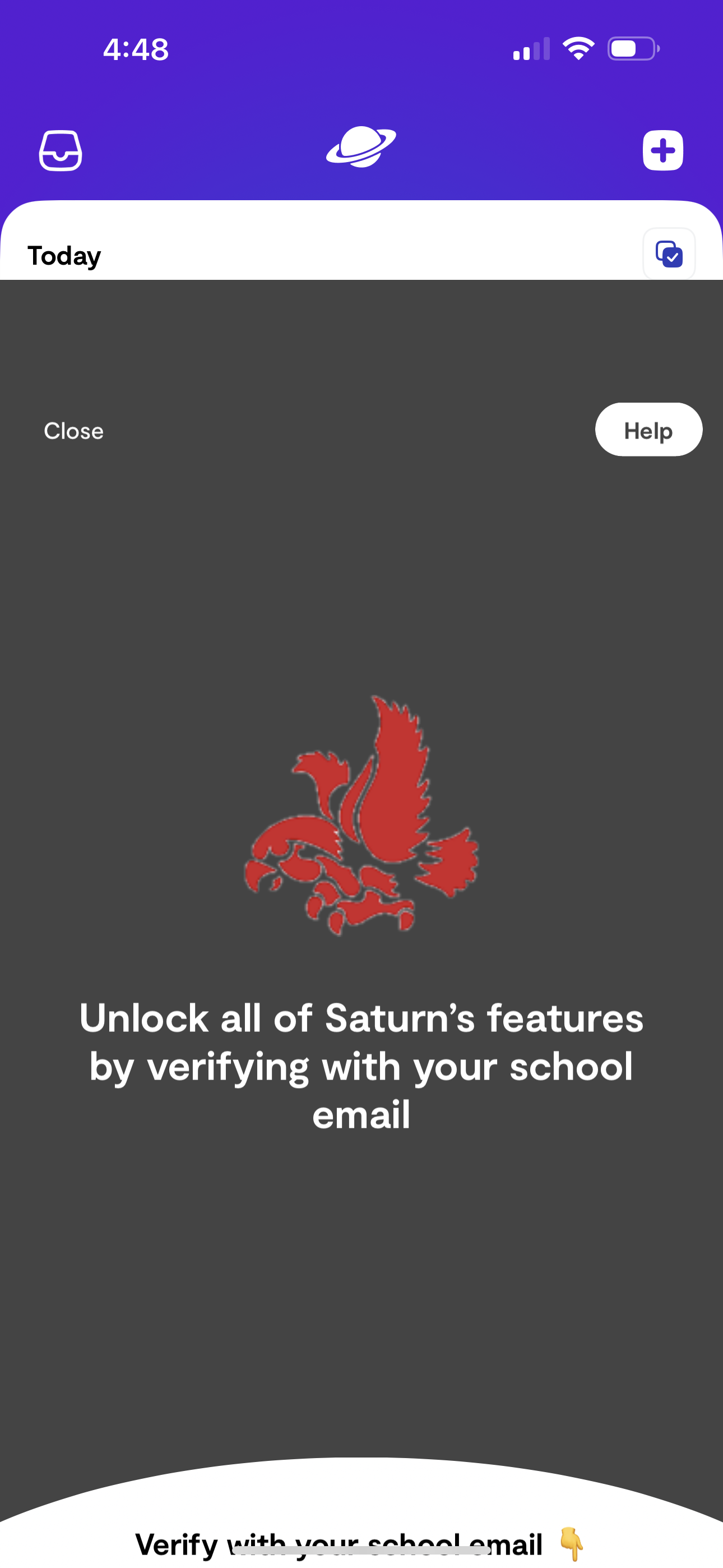Tap Close to dismiss the verification prompt
Viewport: 723px width, 1568px height.
[x=73, y=430]
